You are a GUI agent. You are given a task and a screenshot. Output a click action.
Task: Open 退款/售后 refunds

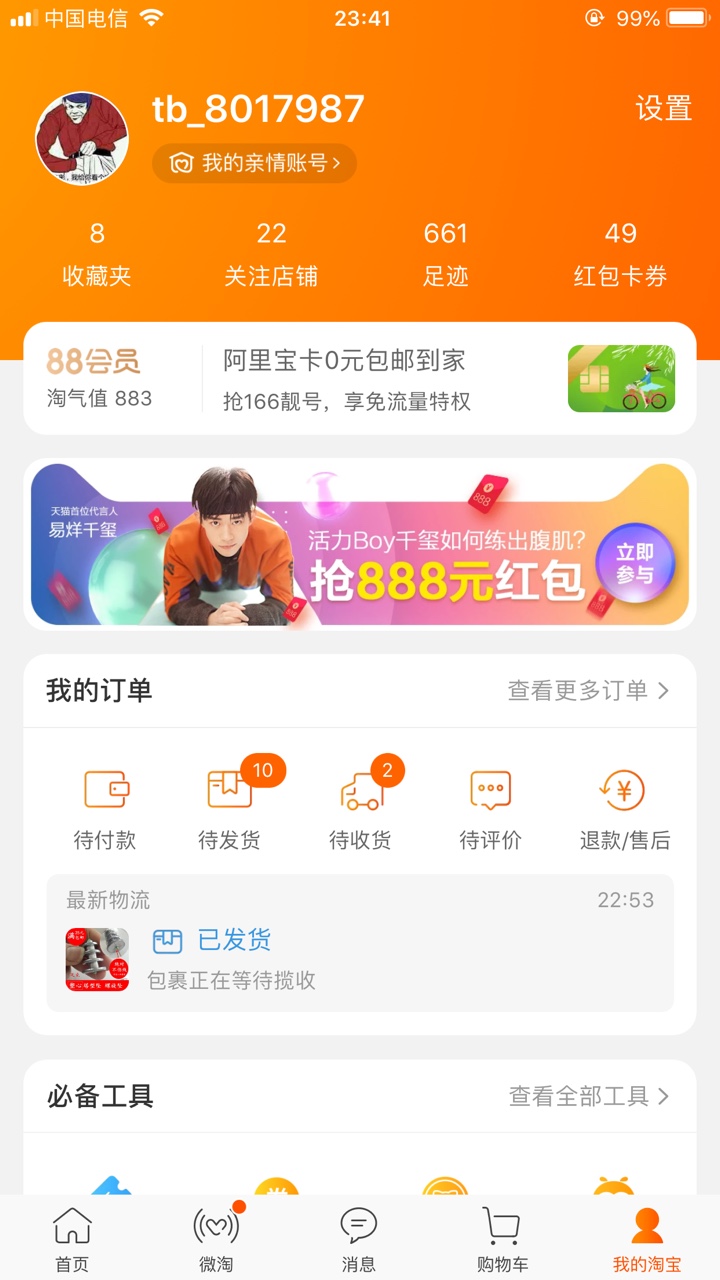[625, 810]
